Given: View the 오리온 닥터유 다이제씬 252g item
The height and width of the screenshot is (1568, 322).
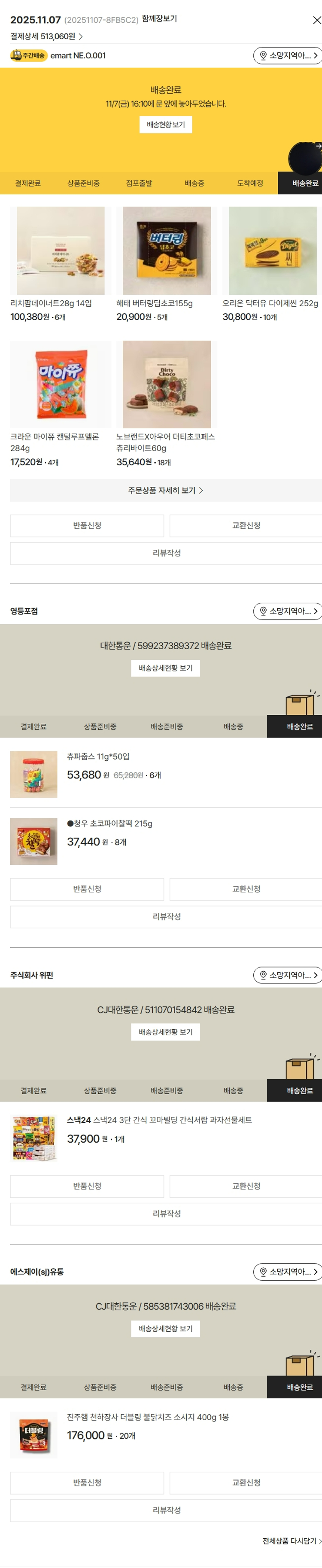Looking at the screenshot, I should click(x=272, y=251).
